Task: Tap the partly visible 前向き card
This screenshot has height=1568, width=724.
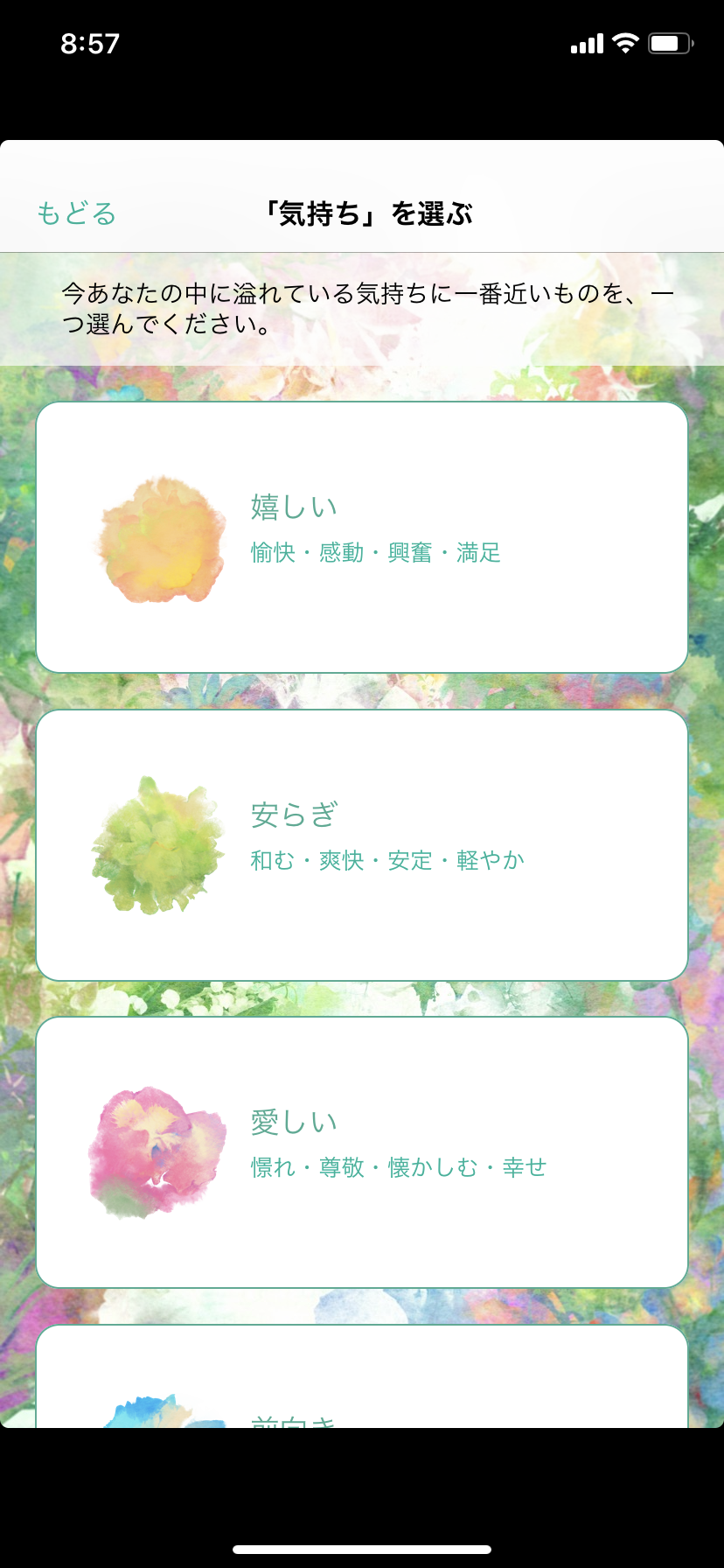Action: tap(362, 1376)
